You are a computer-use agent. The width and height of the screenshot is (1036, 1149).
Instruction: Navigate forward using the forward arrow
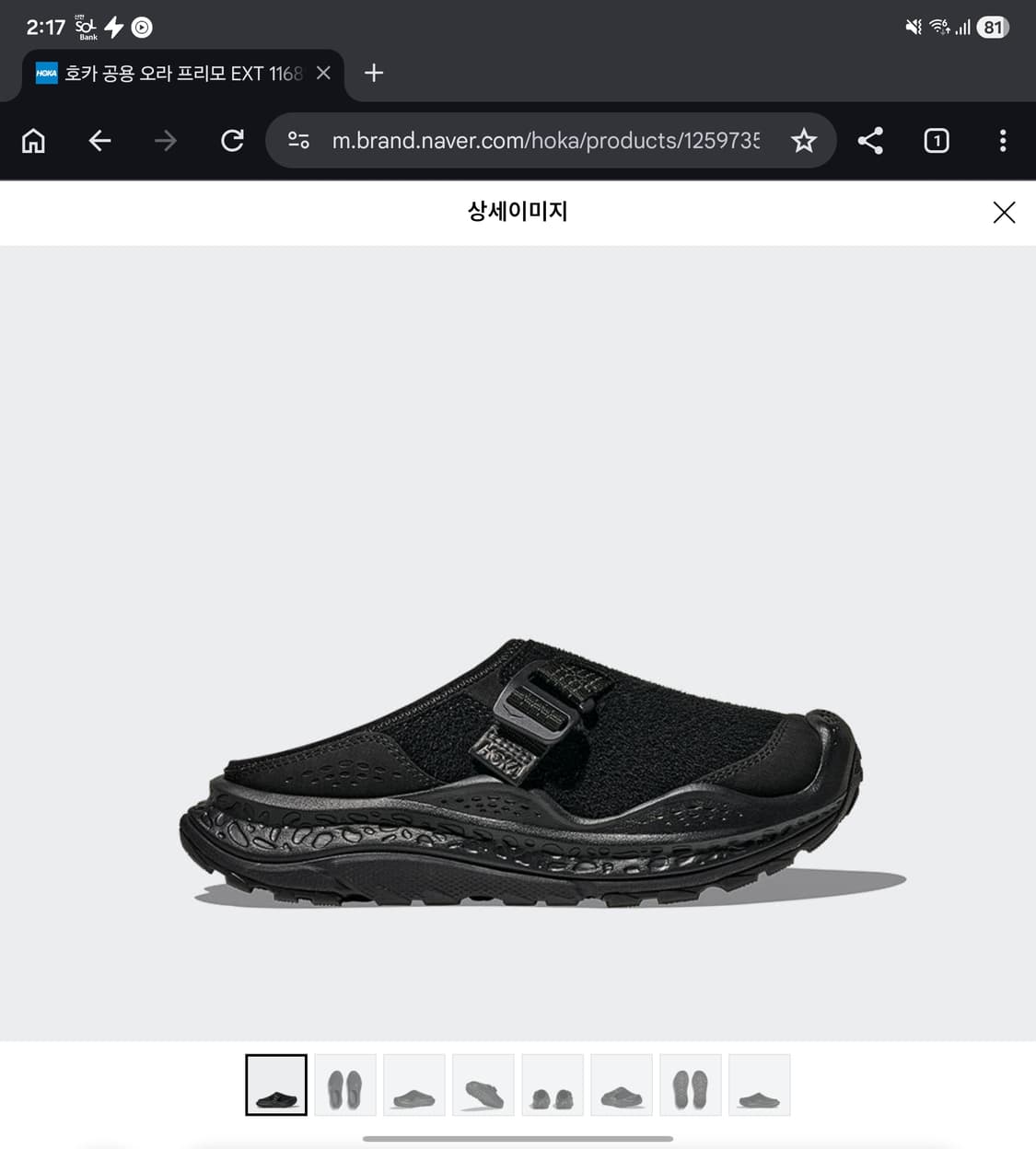[166, 140]
